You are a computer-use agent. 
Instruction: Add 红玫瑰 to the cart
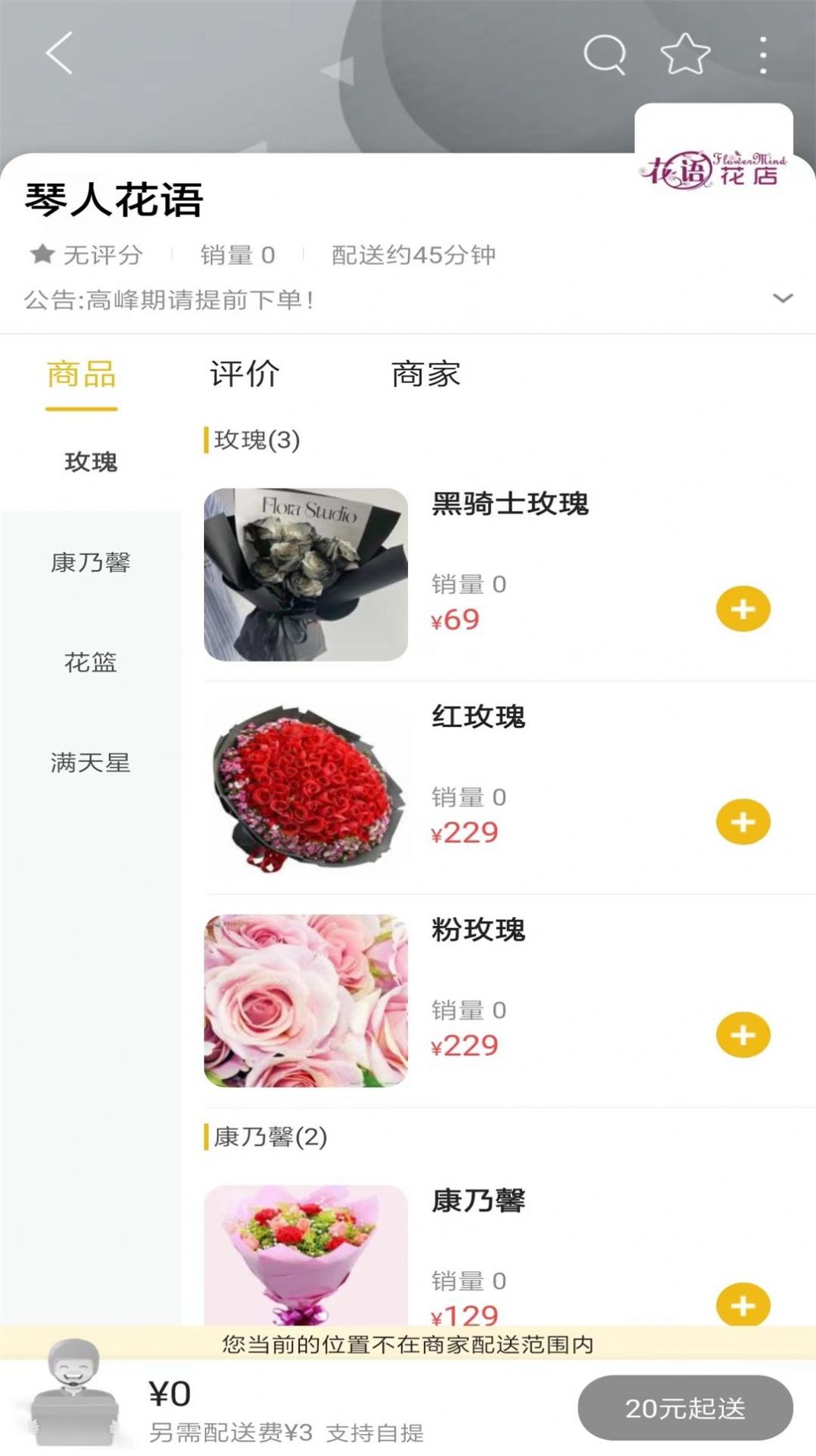(x=743, y=822)
